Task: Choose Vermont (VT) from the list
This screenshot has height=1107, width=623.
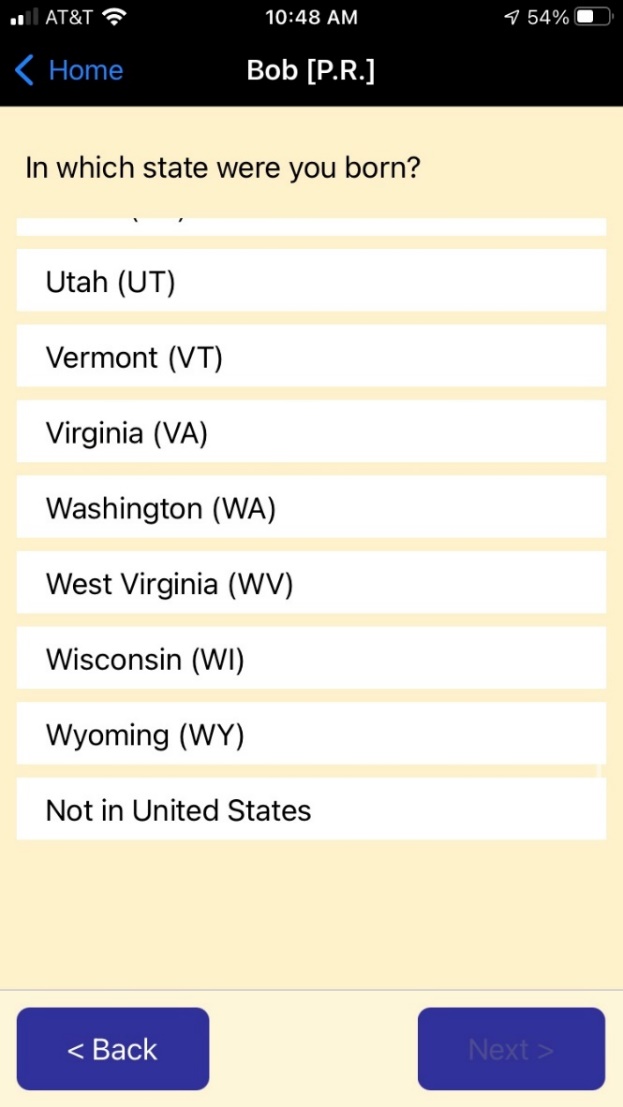Action: click(311, 357)
